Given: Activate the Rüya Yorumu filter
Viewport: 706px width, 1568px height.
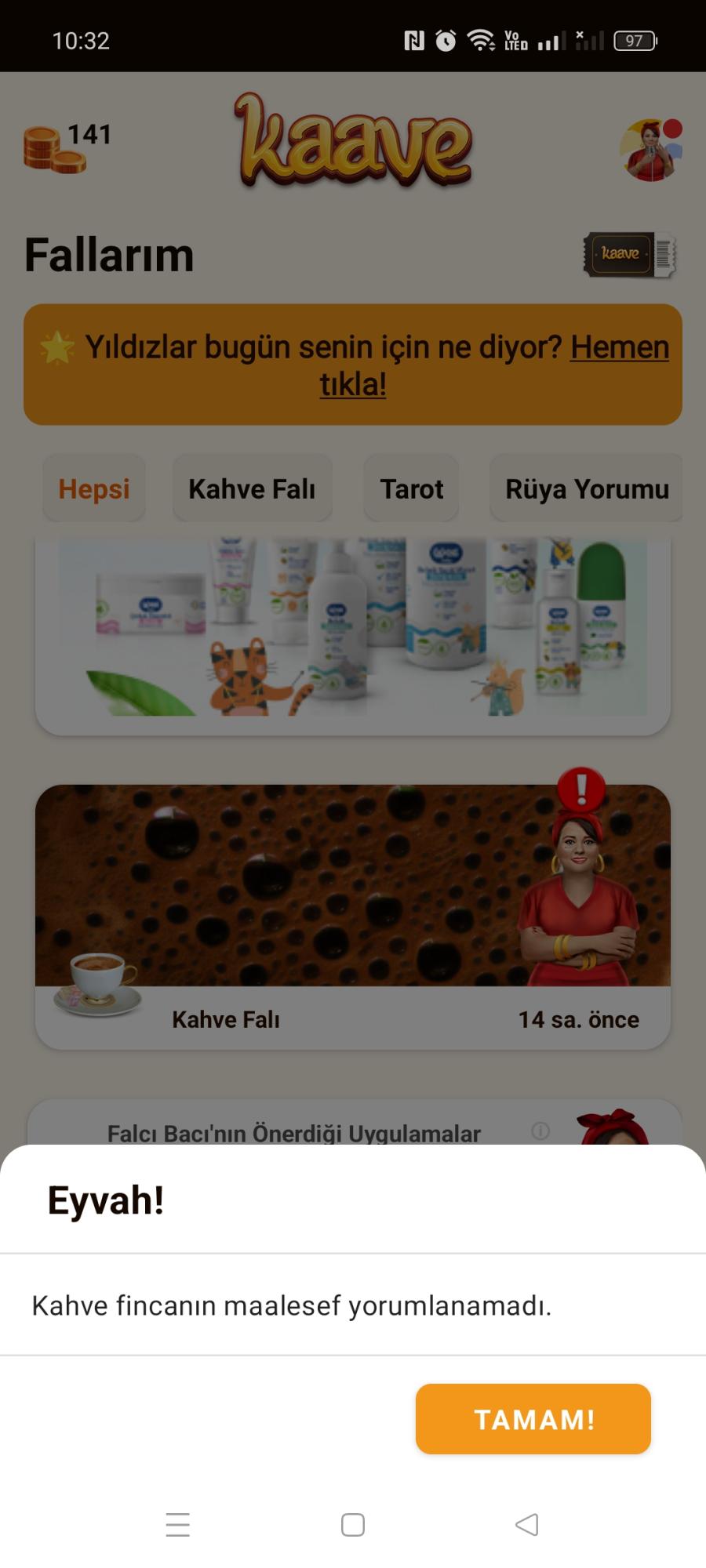Looking at the screenshot, I should click(x=586, y=488).
